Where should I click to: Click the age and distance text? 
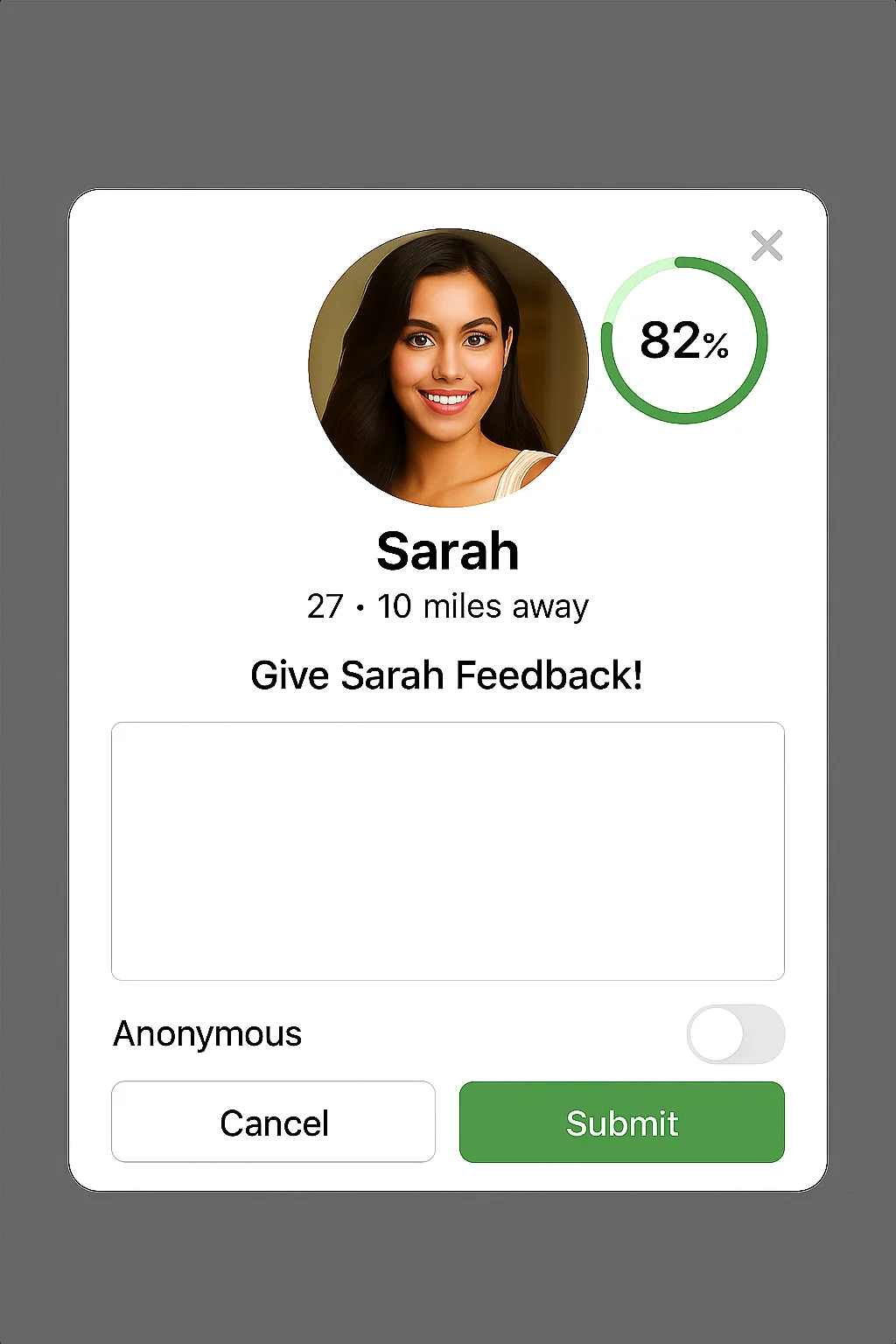tap(447, 605)
